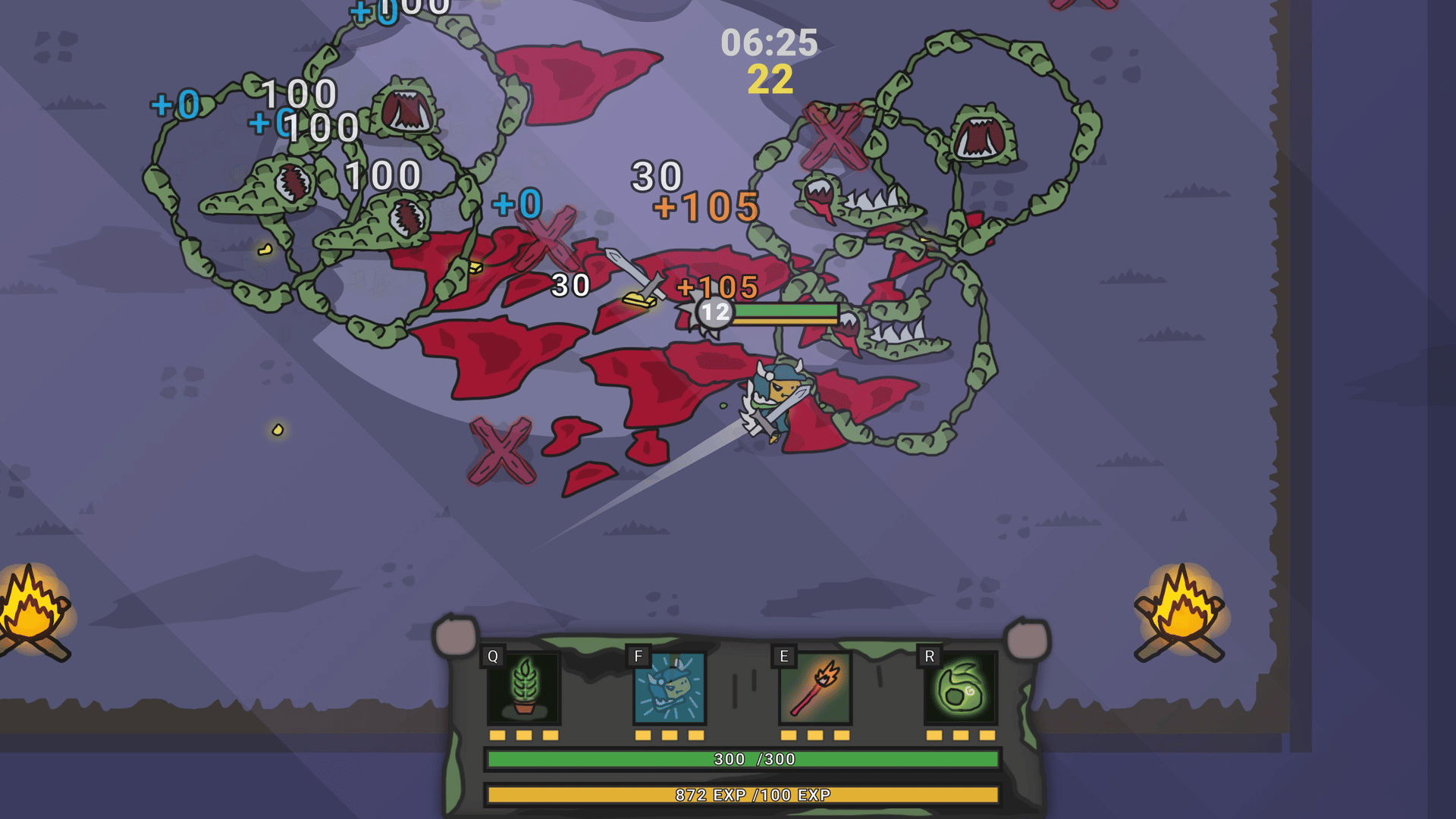This screenshot has height=819, width=1456.
Task: Cast the R green slime skill
Action: click(960, 689)
